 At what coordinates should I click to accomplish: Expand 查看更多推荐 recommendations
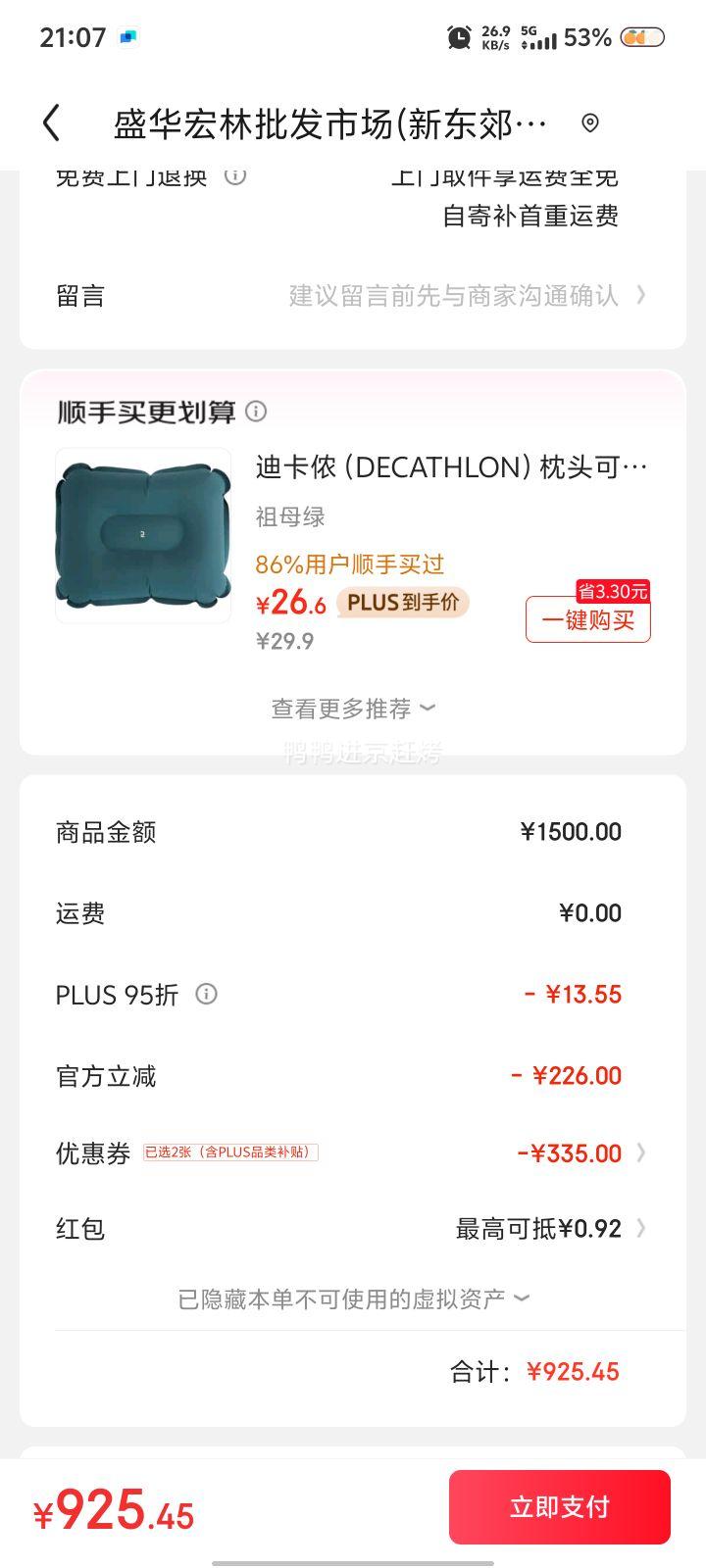353,708
